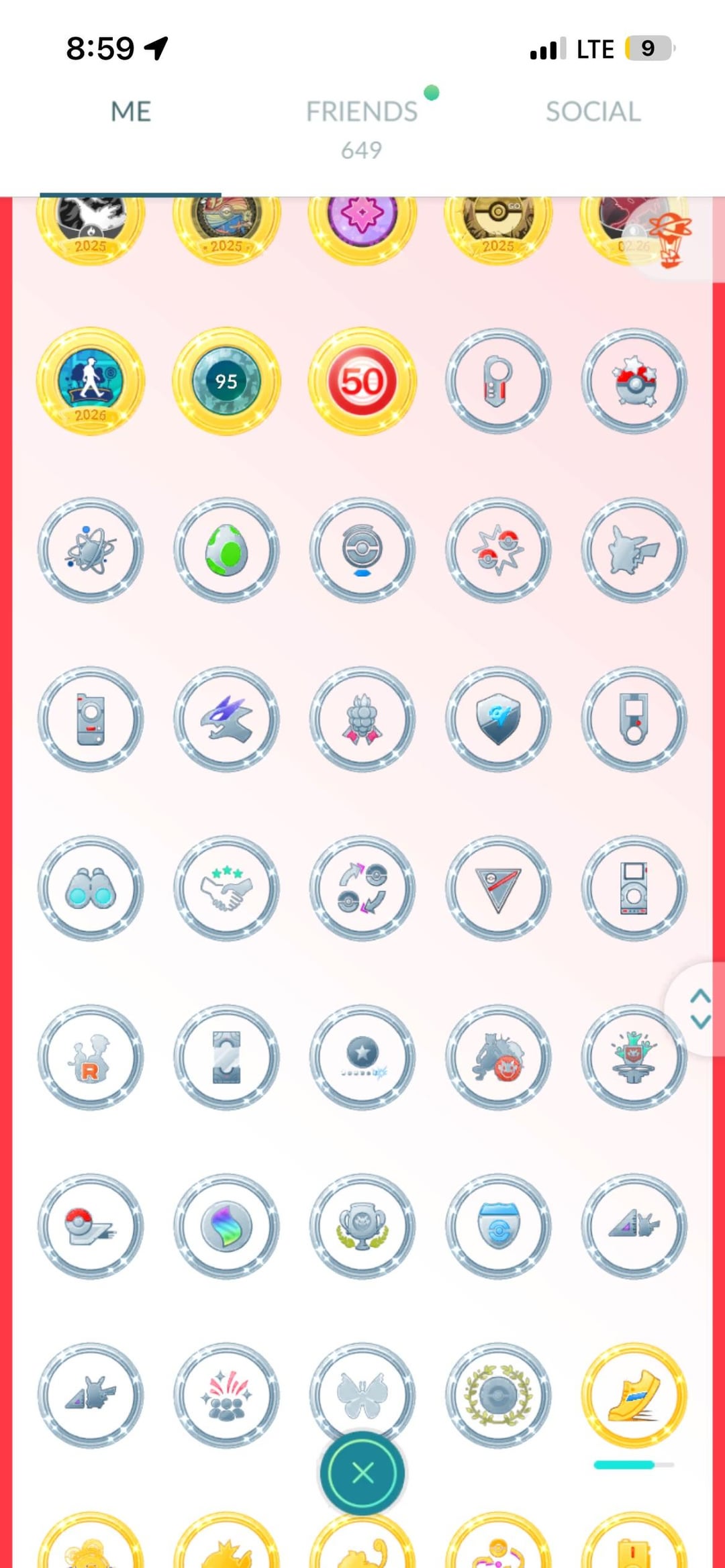This screenshot has width=725, height=1568.
Task: Open the 2026 walking medal
Action: pyautogui.click(x=91, y=382)
